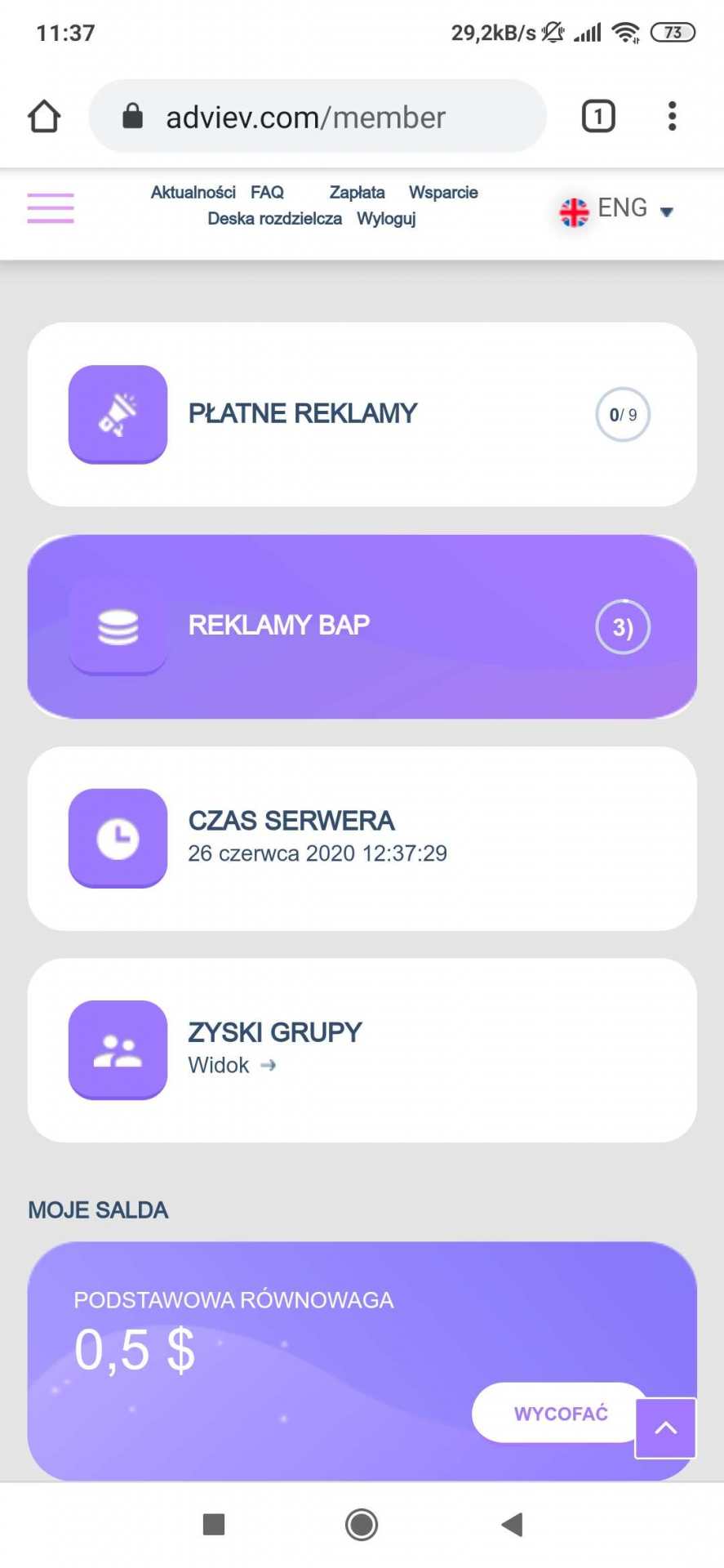
Task: View group profits via Widok
Action: pyautogui.click(x=232, y=1065)
